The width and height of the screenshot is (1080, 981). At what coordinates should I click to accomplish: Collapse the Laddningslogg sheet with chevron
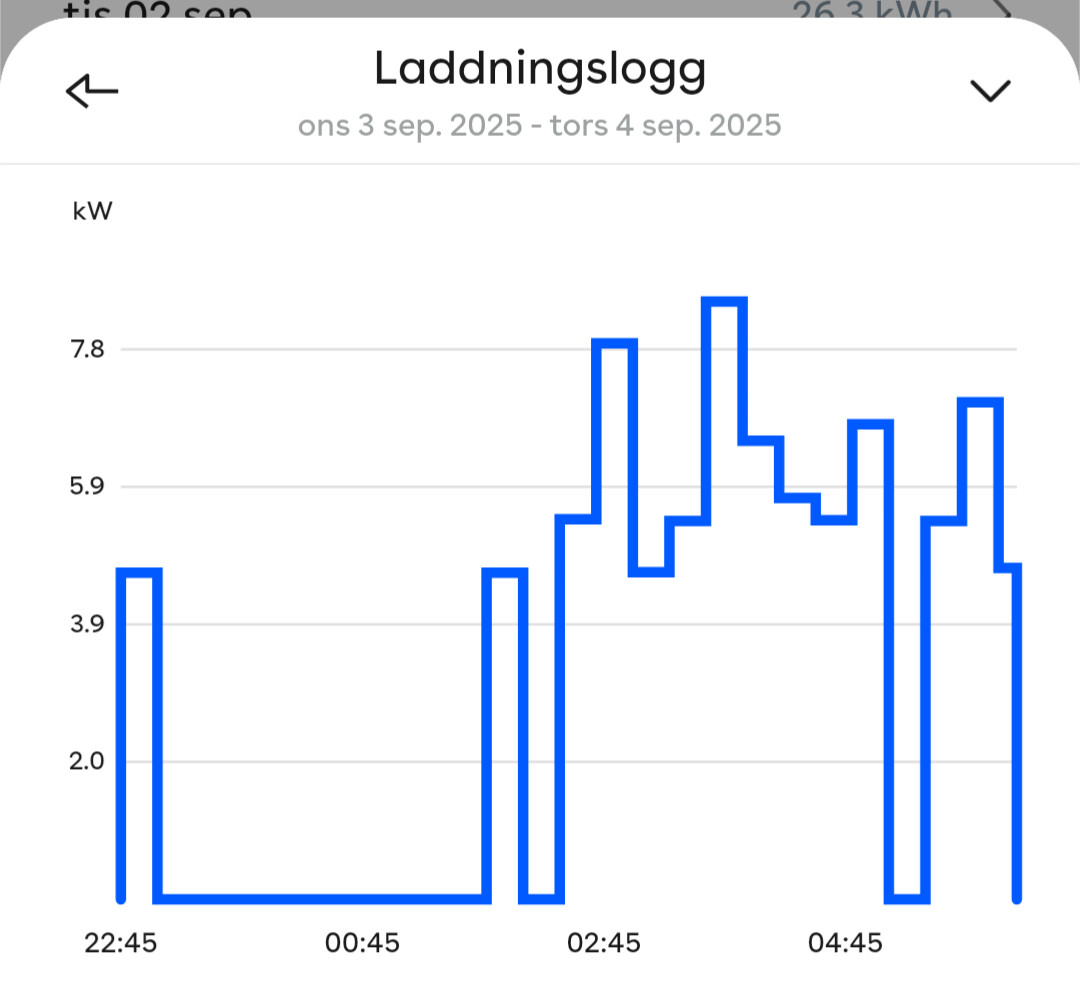click(x=991, y=91)
